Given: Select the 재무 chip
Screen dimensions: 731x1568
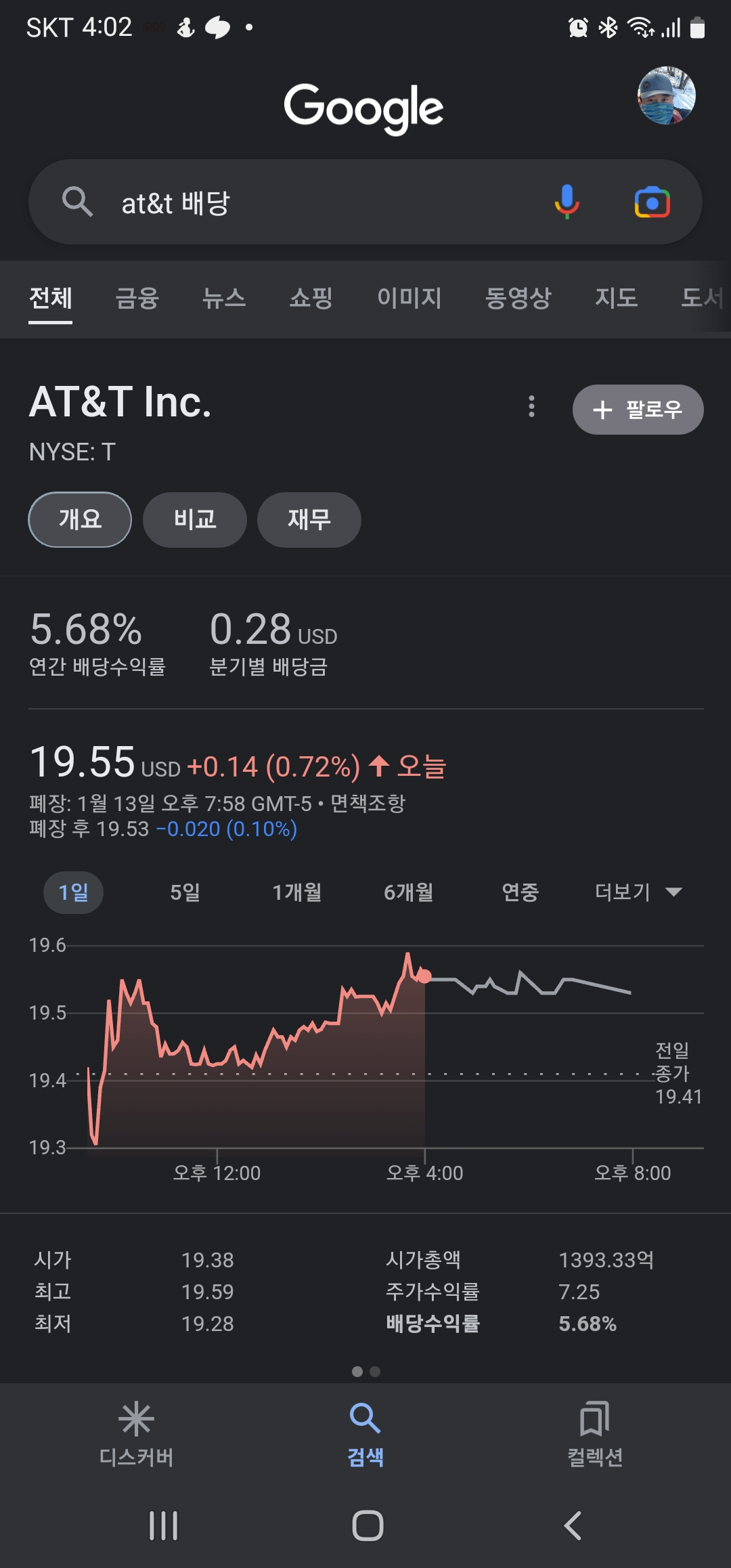Looking at the screenshot, I should pyautogui.click(x=309, y=519).
